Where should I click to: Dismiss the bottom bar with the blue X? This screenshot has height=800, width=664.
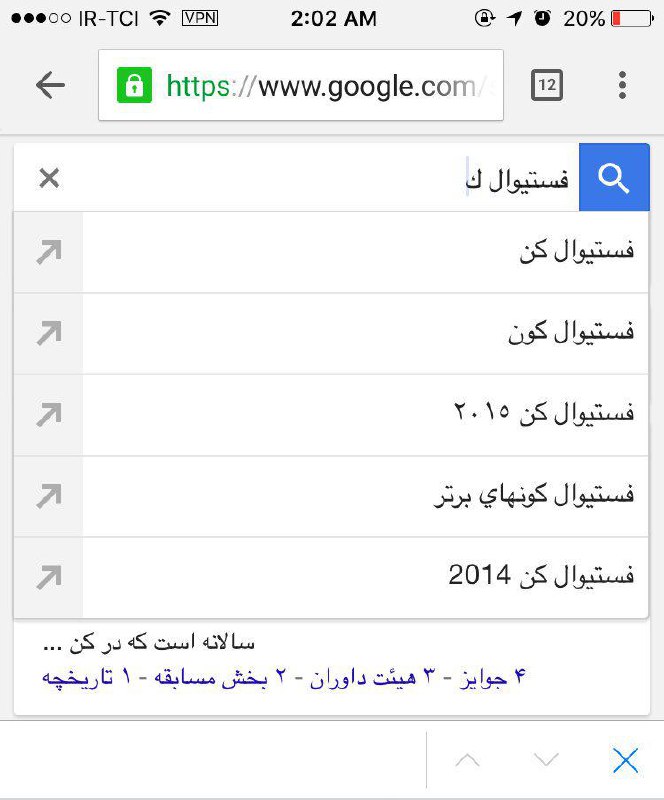pos(625,761)
